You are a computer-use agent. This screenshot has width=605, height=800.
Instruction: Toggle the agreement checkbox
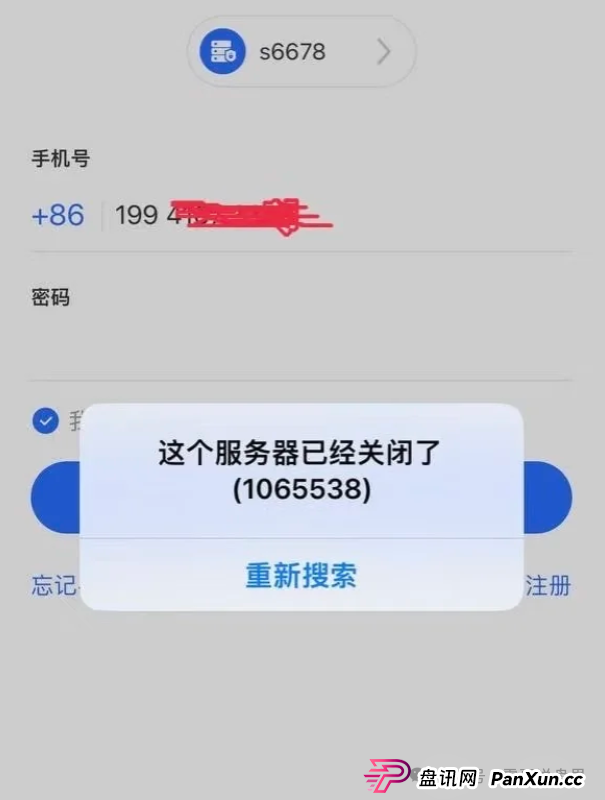[x=45, y=421]
